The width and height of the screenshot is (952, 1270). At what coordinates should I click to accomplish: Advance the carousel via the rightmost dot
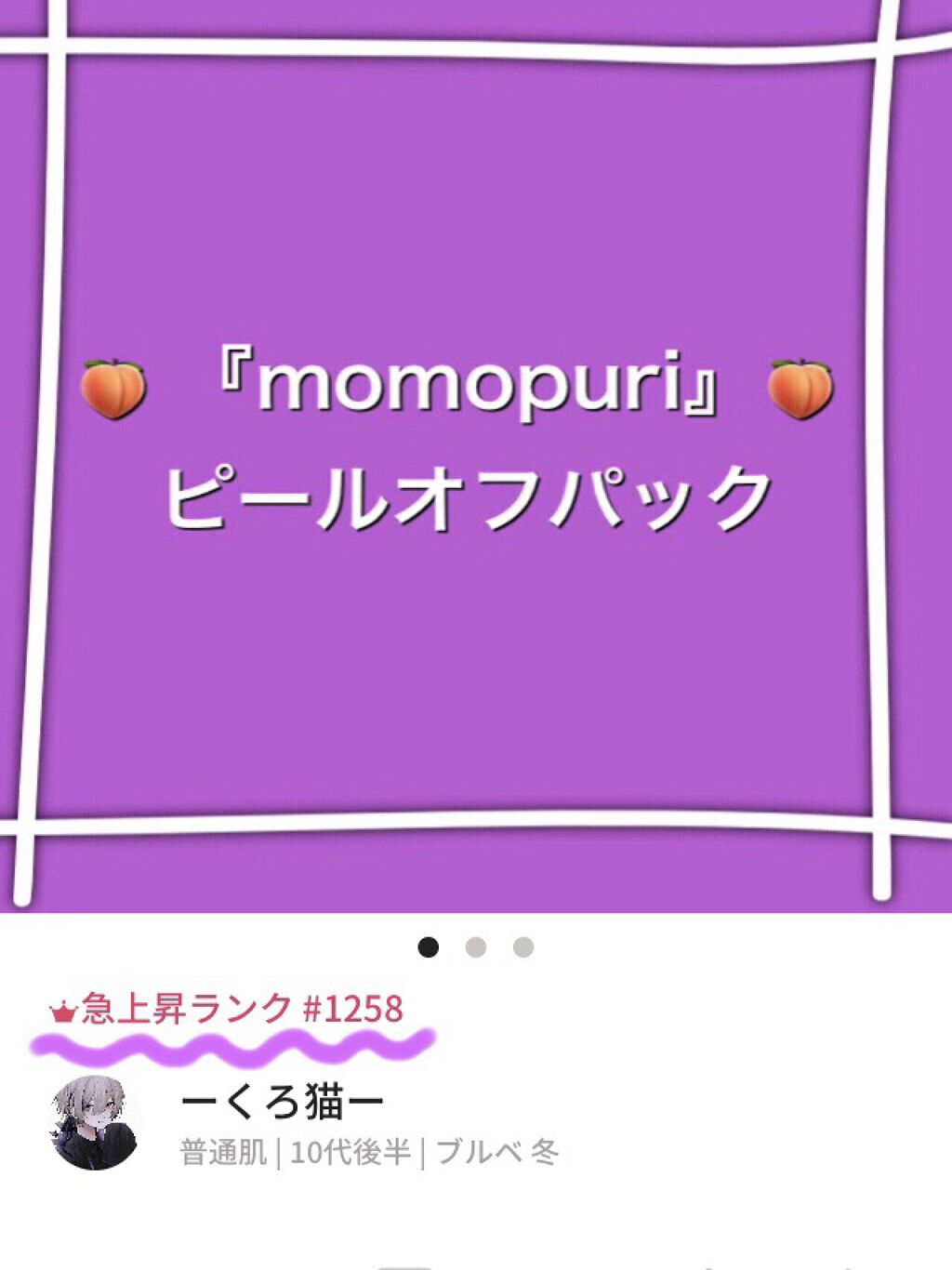[x=523, y=947]
